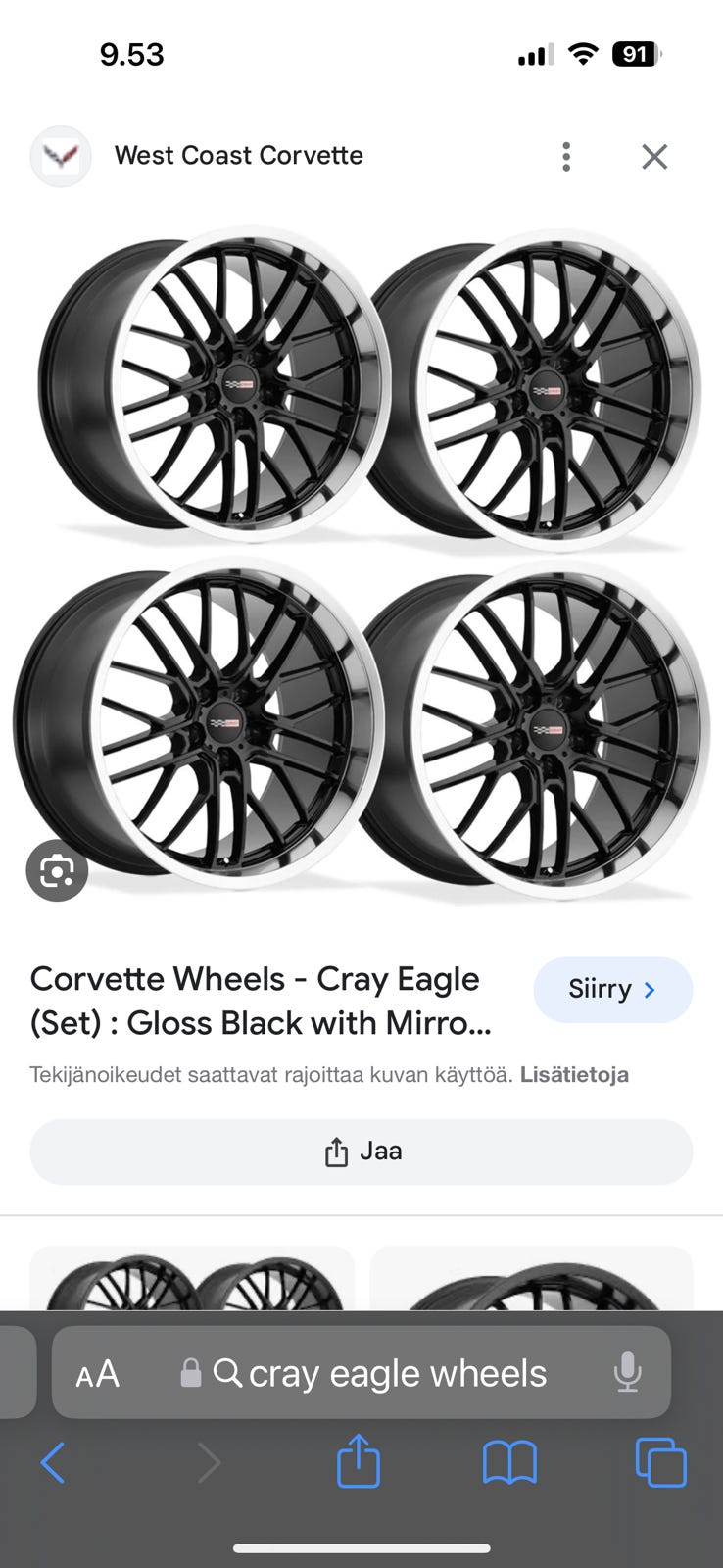Image resolution: width=723 pixels, height=1568 pixels.
Task: Open the West Coast Corvette source
Action: [x=238, y=156]
